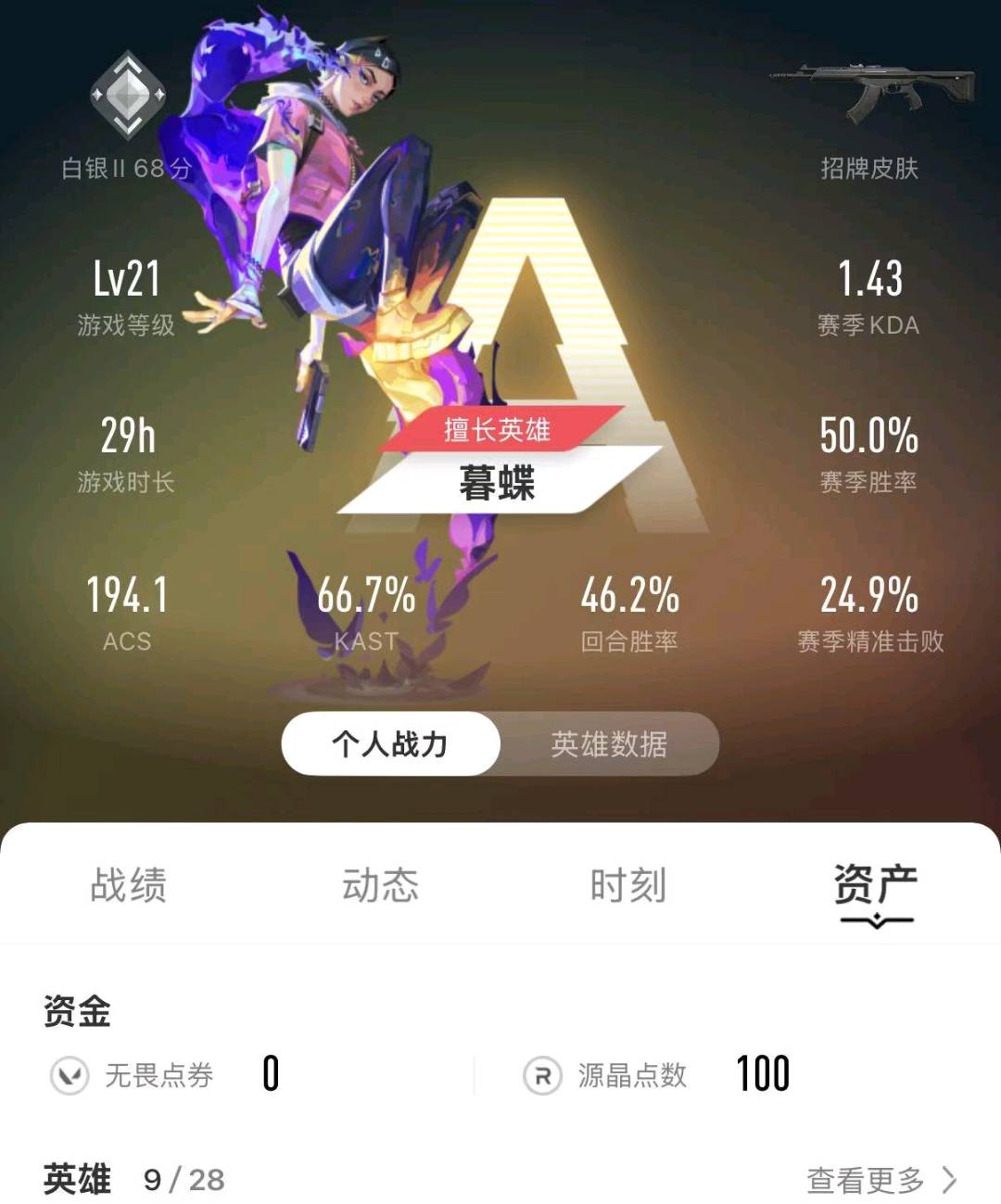Switch to the 个人战力 segment
The width and height of the screenshot is (1001, 1204).
point(390,744)
